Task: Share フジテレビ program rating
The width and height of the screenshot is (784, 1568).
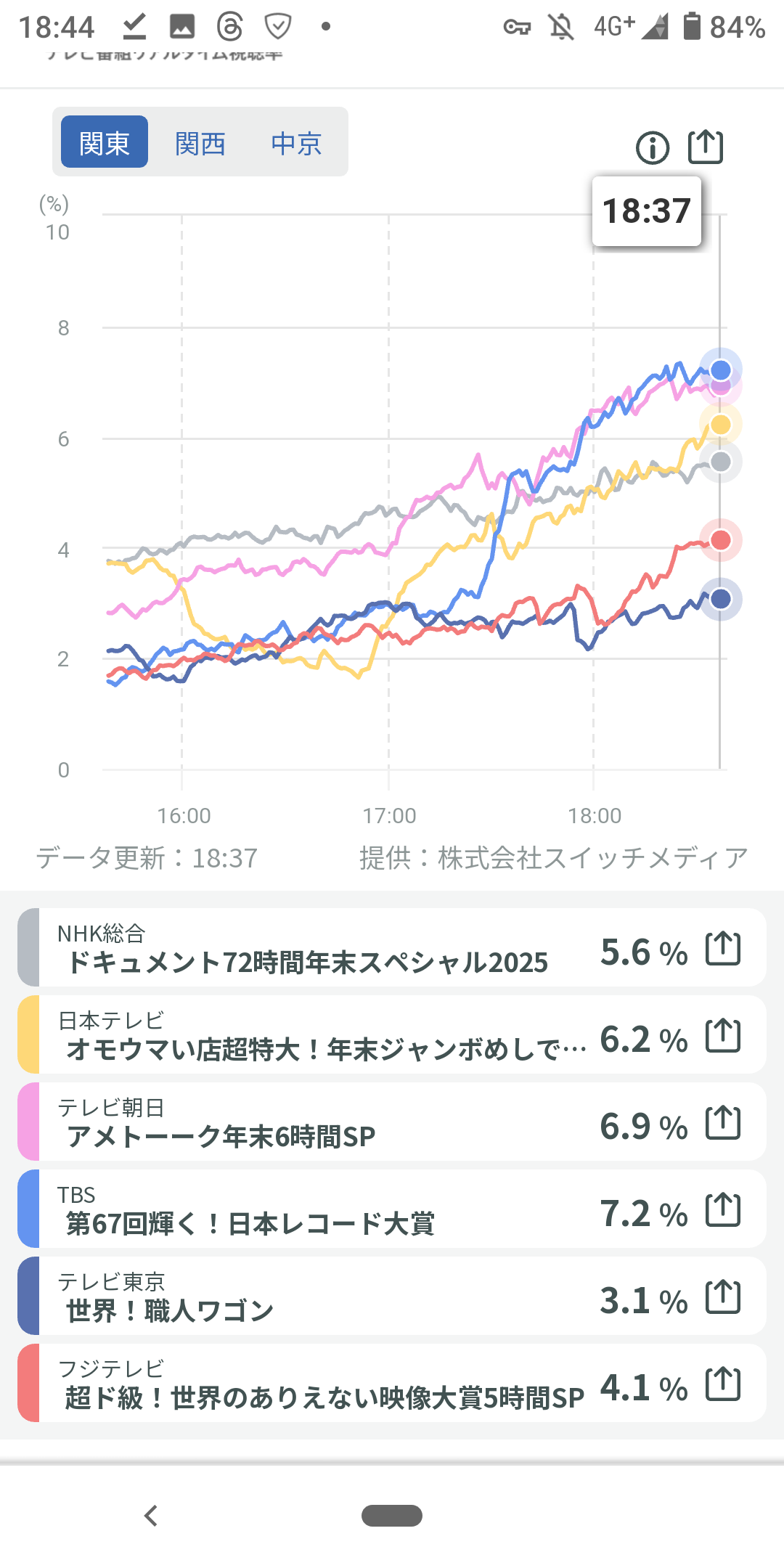Action: [723, 1384]
